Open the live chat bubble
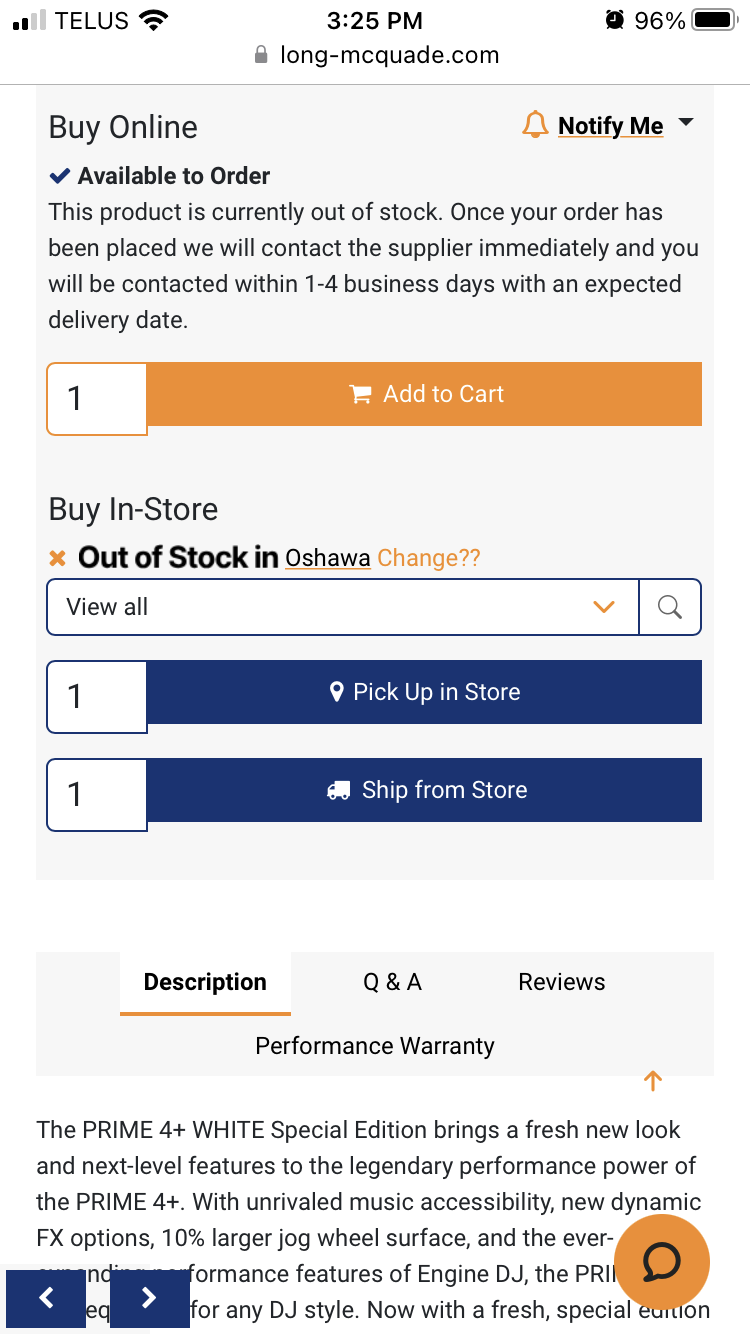The image size is (750, 1334). [x=662, y=1262]
